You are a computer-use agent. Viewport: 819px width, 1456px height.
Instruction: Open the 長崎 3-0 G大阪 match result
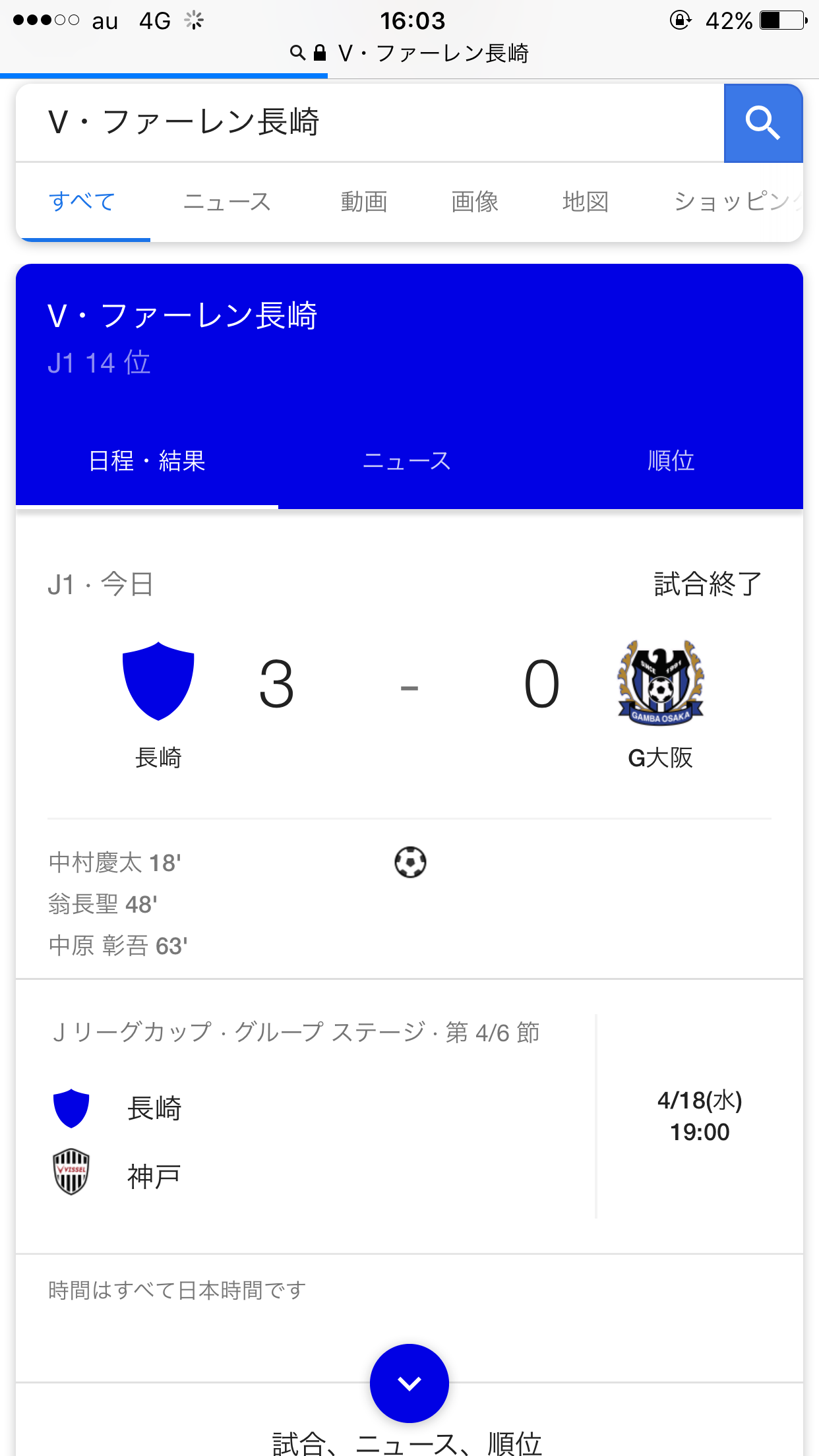click(x=409, y=686)
